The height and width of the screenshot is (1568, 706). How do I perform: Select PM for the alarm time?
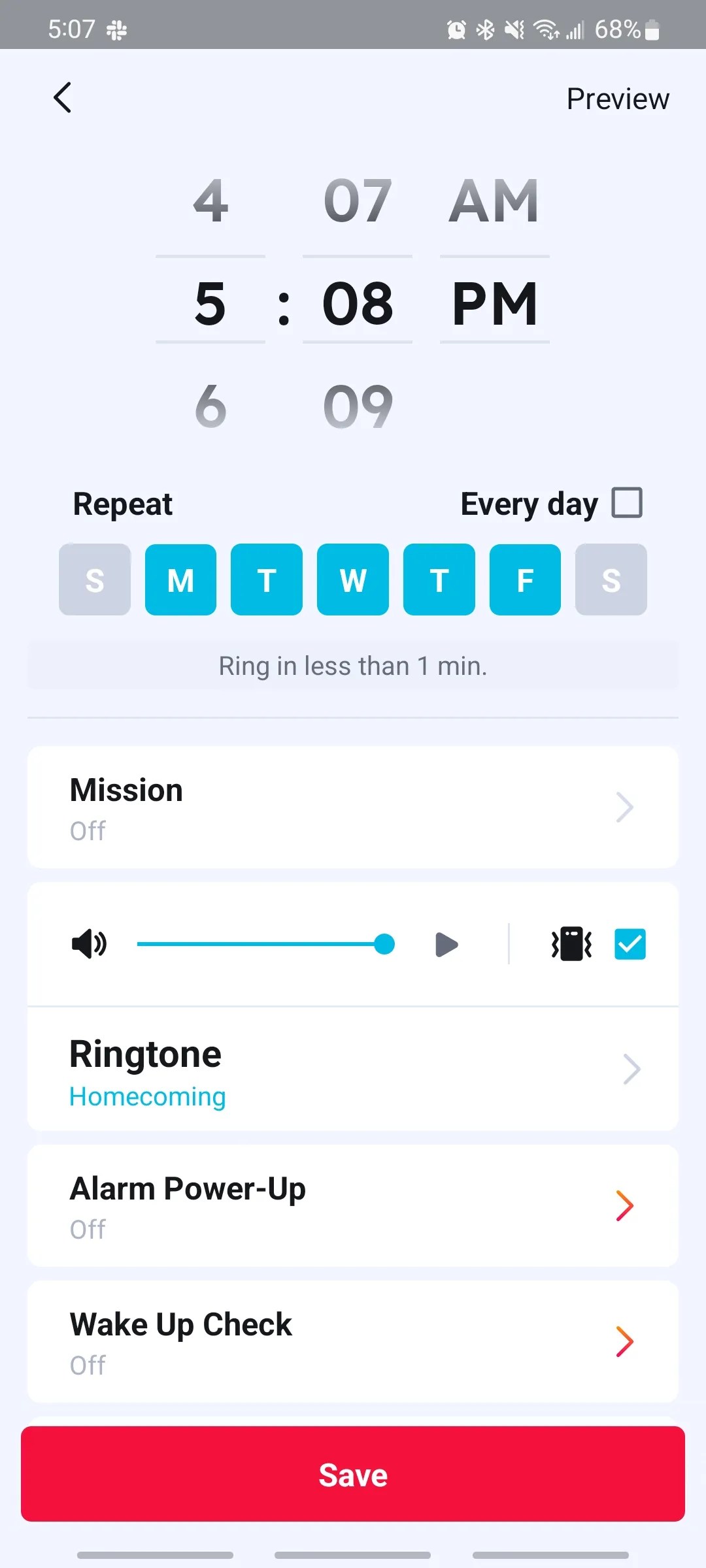click(495, 302)
